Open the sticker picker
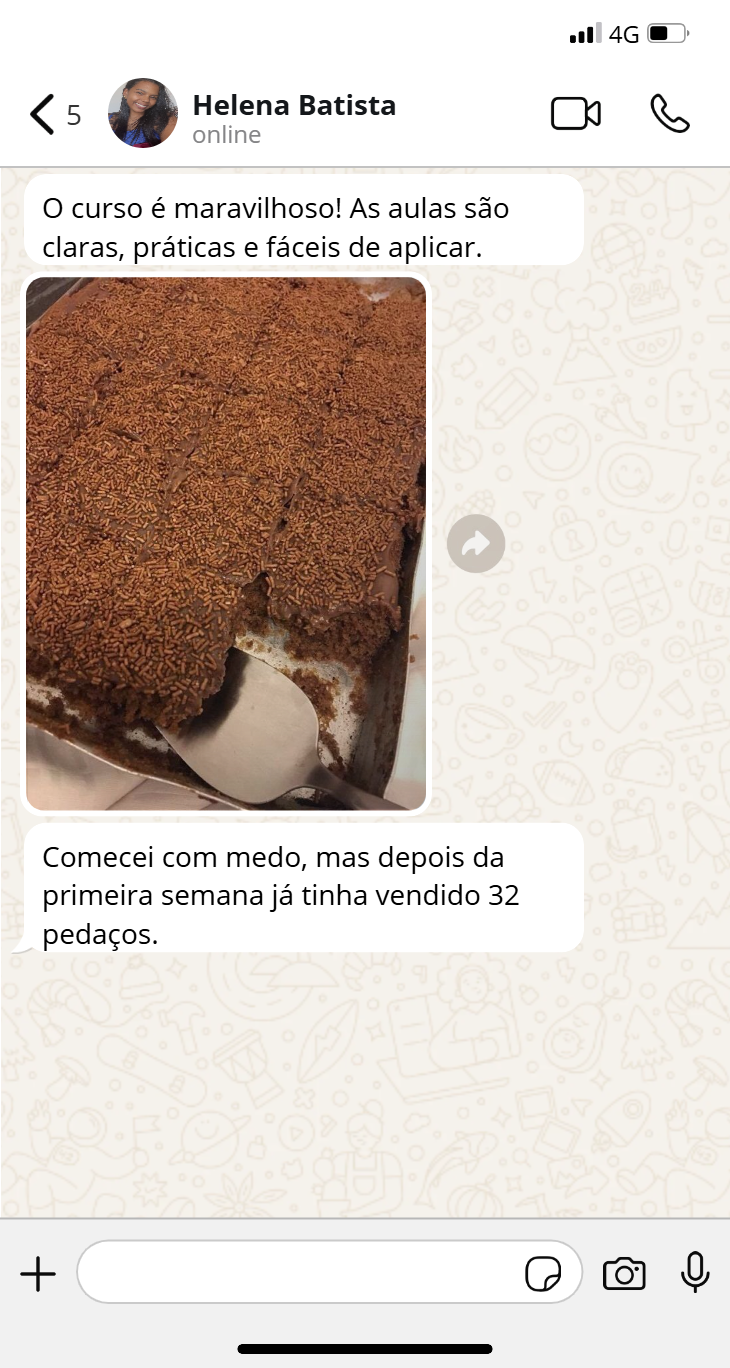730x1368 pixels. tap(543, 1274)
